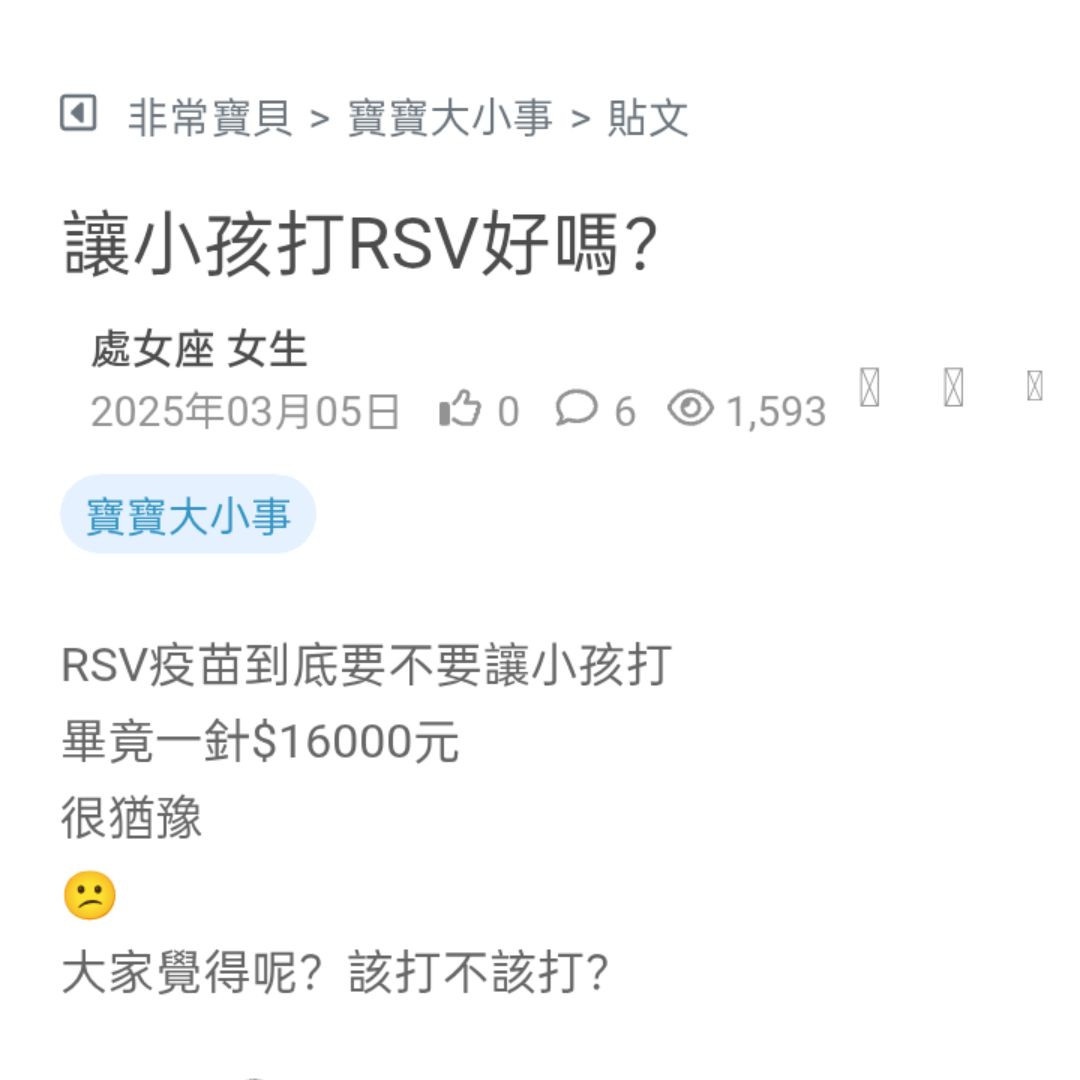Screen dimensions: 1080x1080
Task: View the profile of author 處女座 女生
Action: click(199, 350)
